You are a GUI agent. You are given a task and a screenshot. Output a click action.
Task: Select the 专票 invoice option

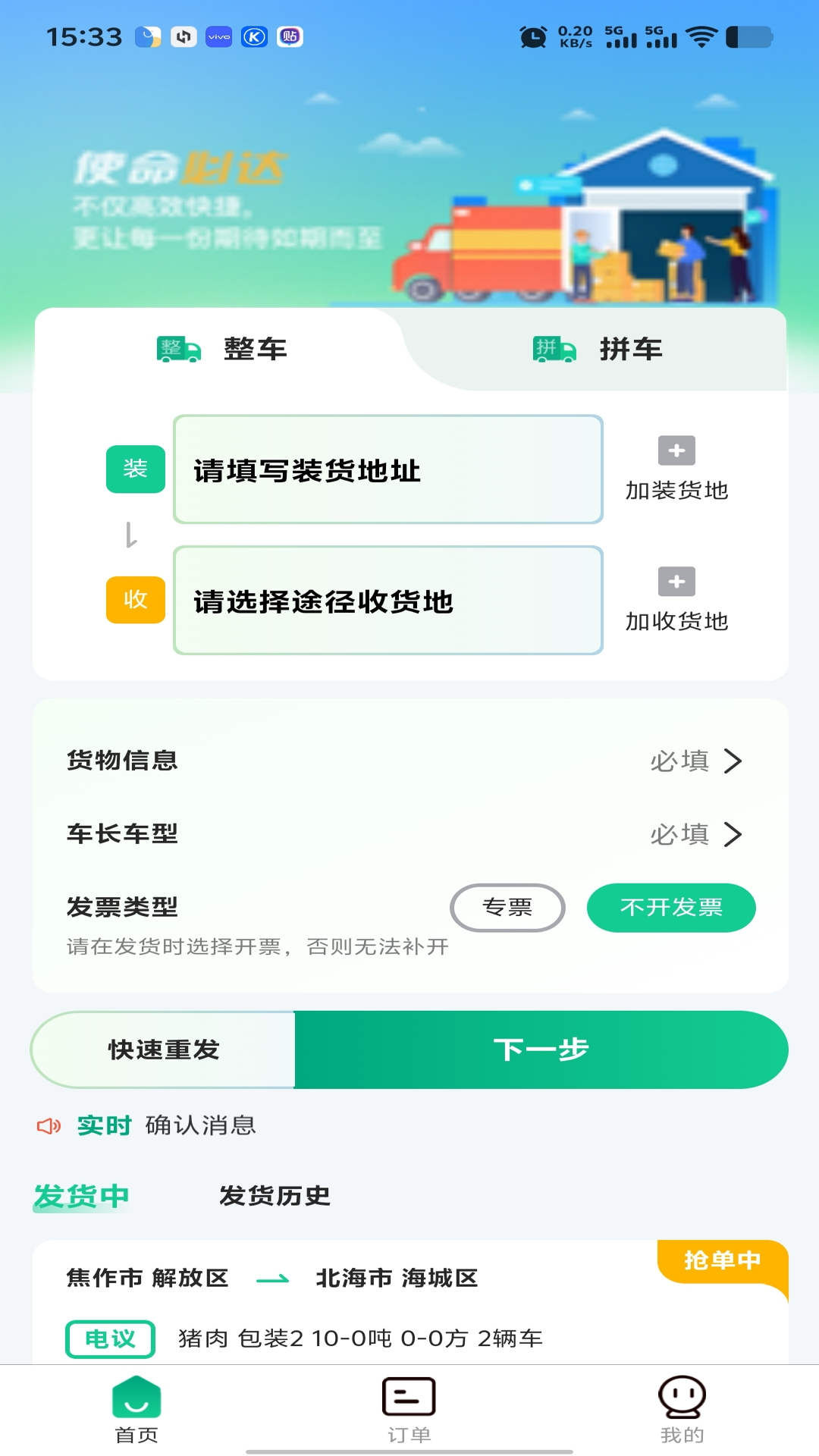coord(508,908)
